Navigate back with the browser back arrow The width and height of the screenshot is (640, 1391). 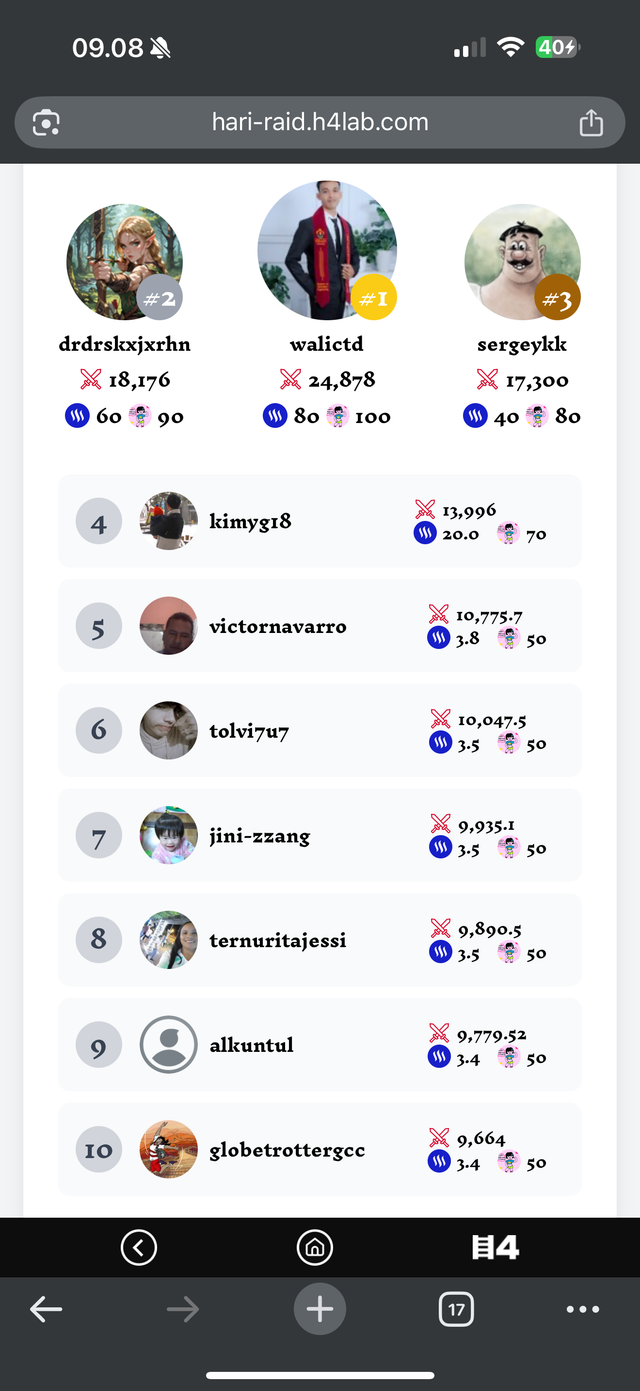[x=46, y=1309]
